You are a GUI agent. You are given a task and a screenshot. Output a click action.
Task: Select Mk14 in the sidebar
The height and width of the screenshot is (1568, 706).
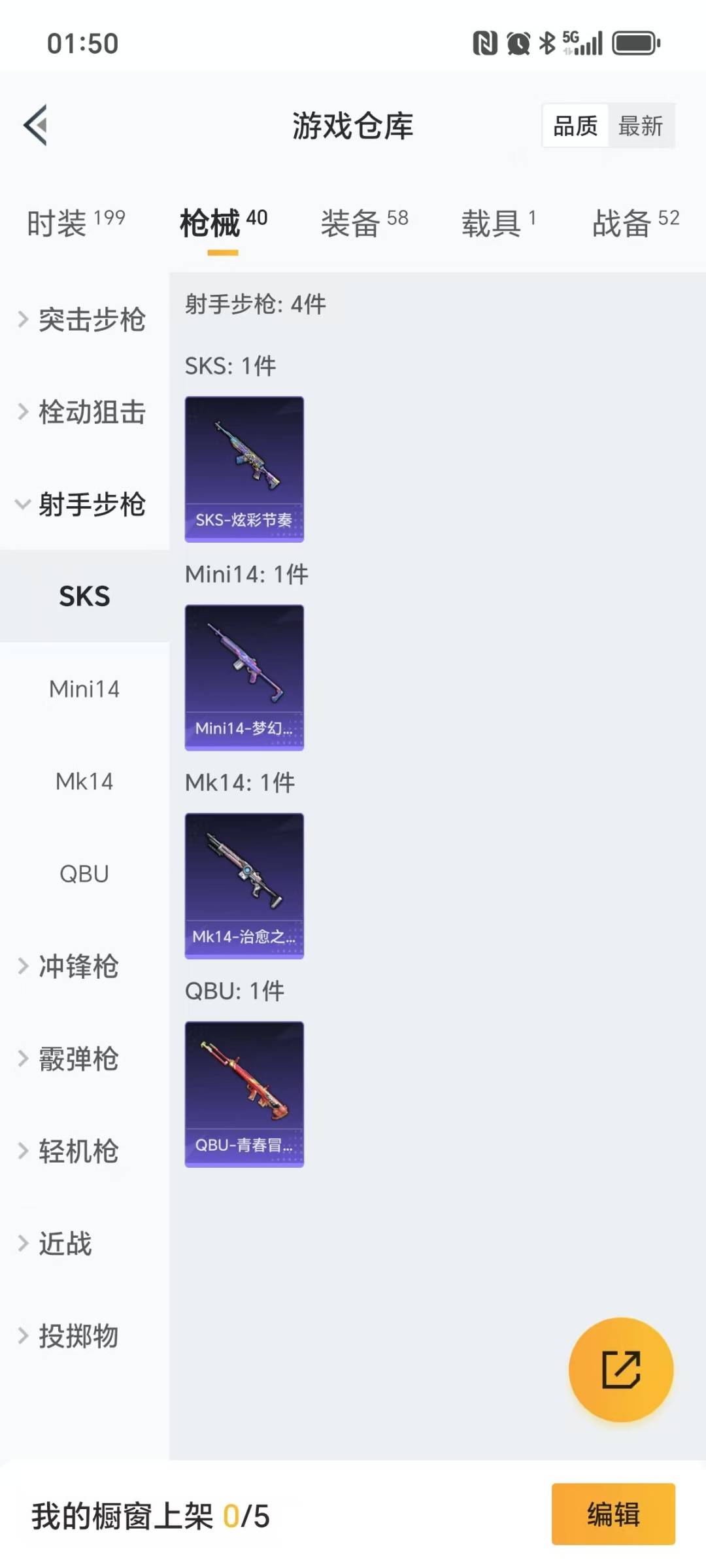coord(84,781)
